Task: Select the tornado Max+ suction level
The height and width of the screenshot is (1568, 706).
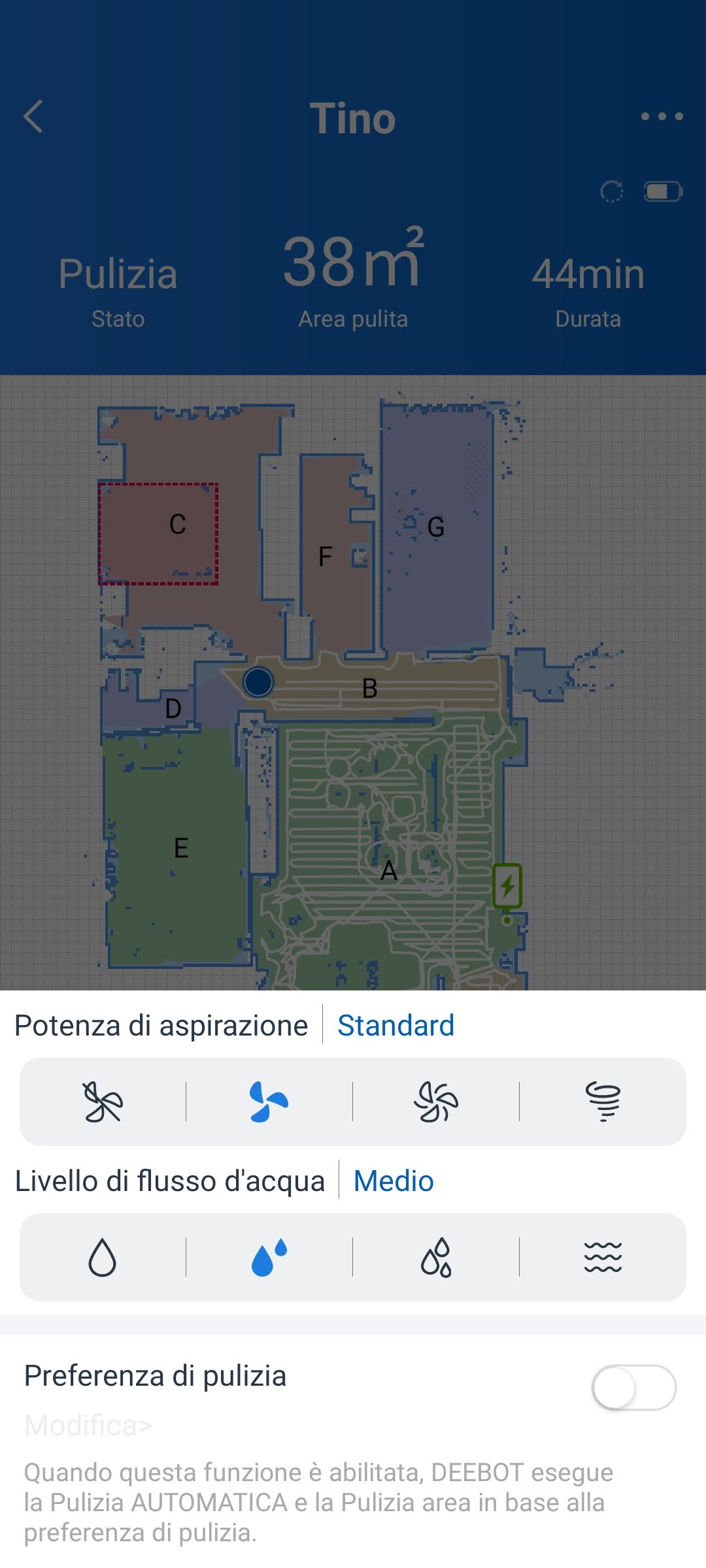Action: click(603, 1102)
